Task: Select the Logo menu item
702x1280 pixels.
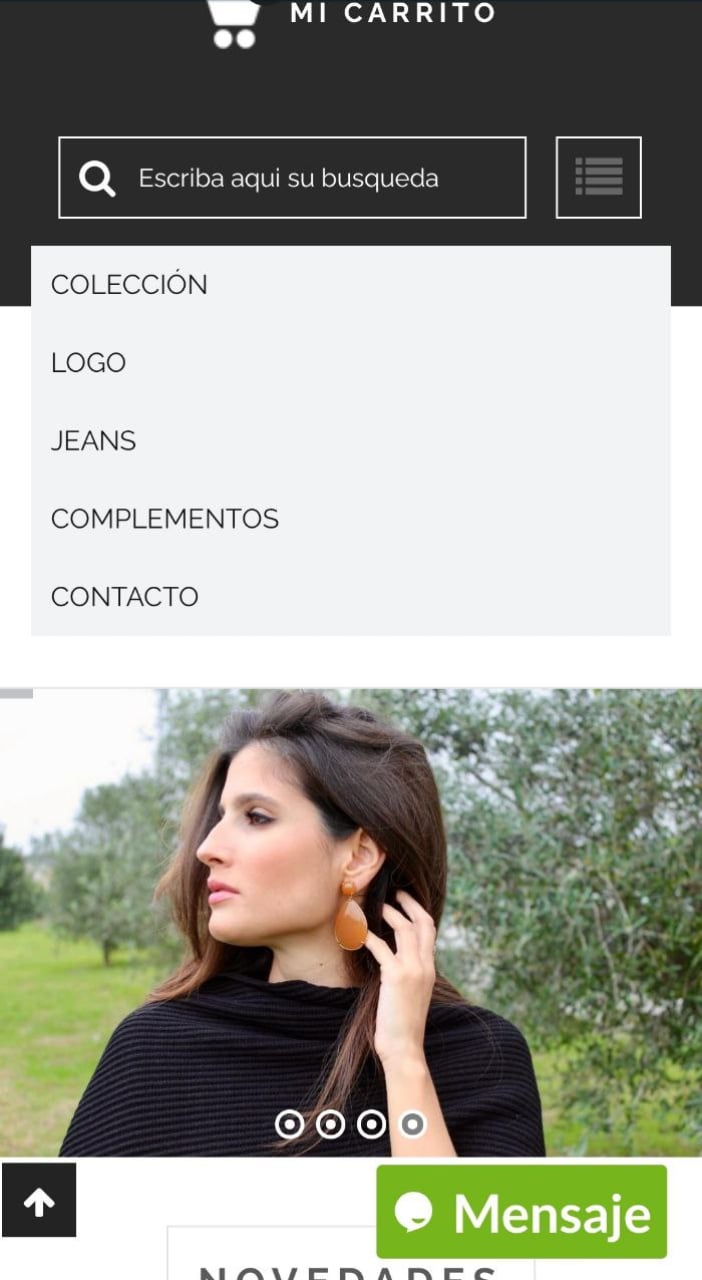Action: (x=88, y=362)
